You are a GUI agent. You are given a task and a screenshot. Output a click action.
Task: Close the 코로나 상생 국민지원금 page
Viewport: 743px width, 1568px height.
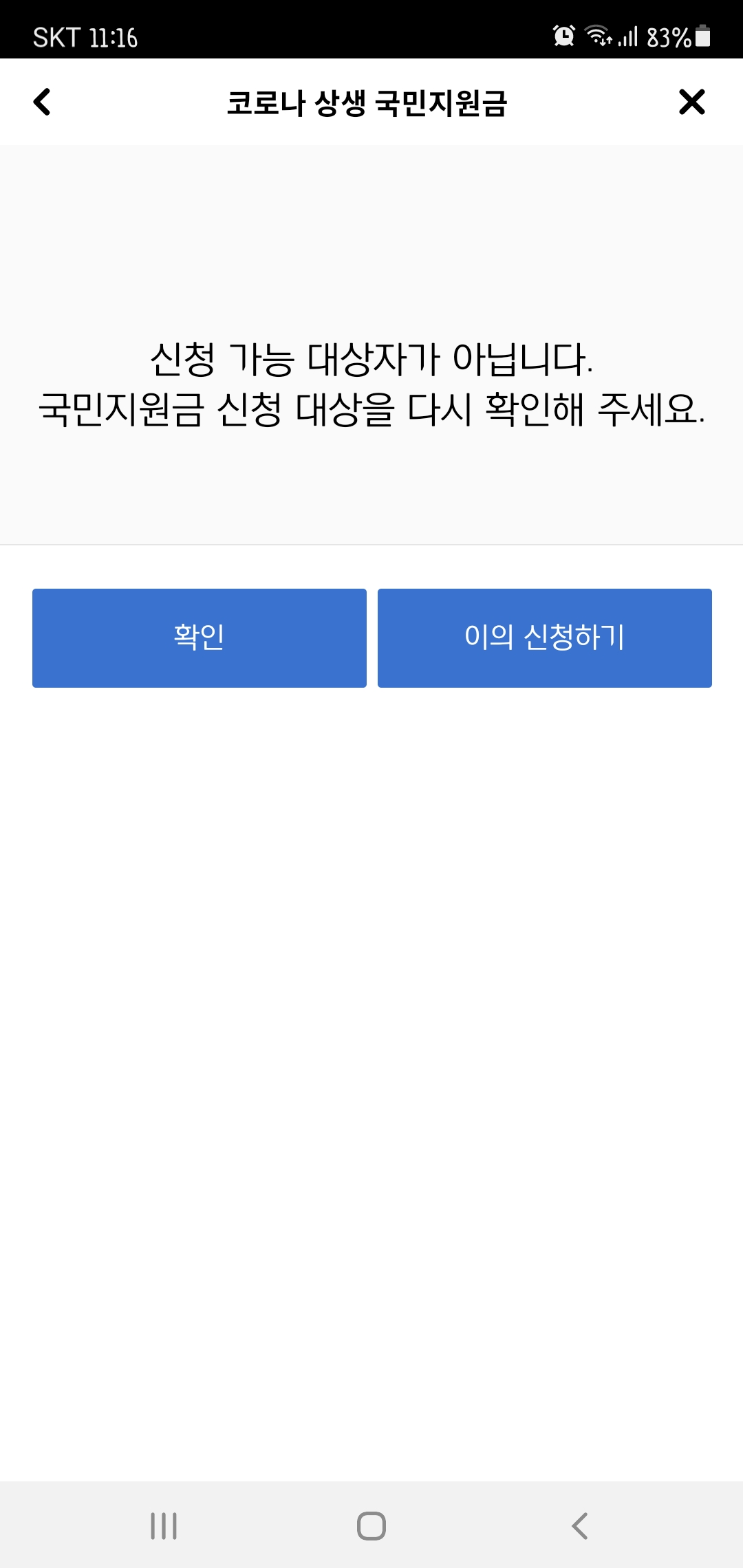click(x=691, y=102)
